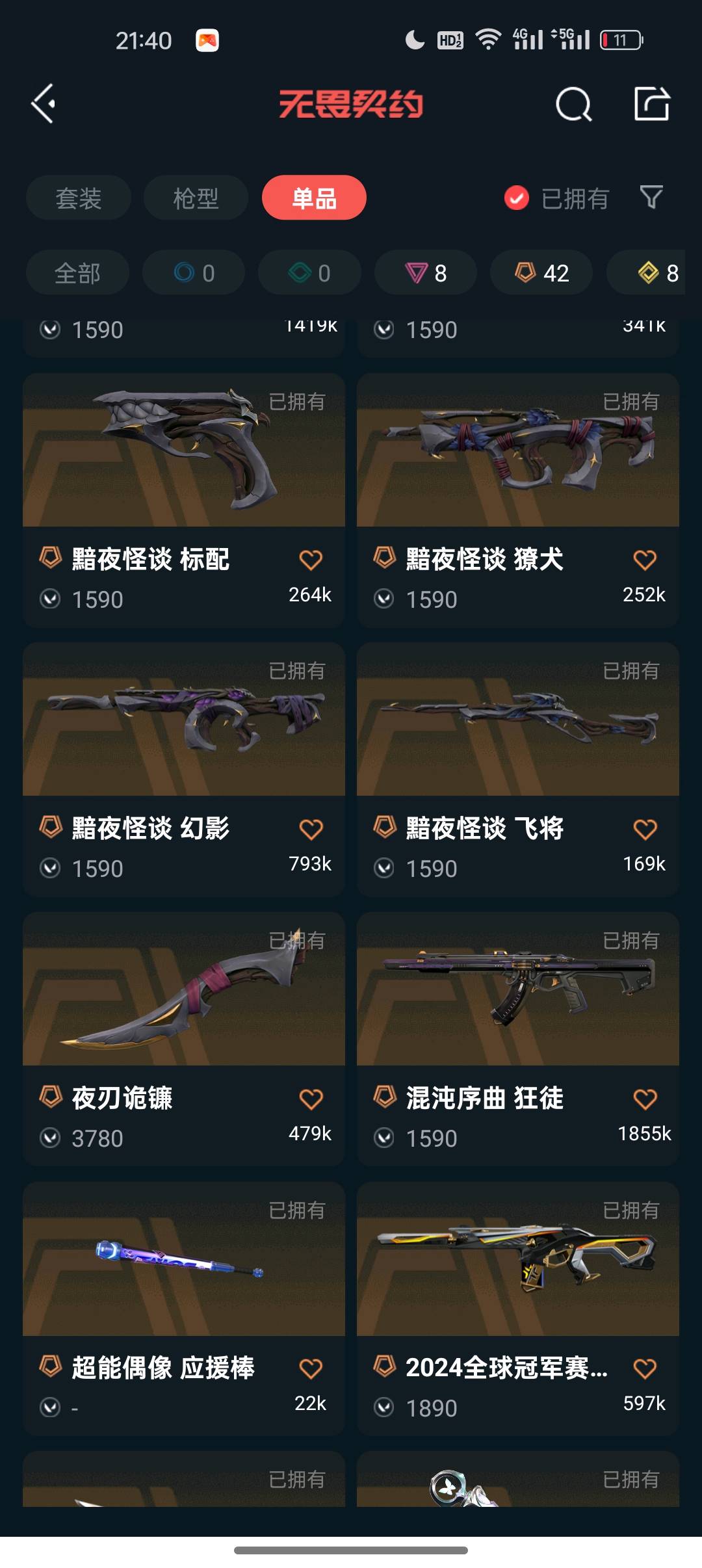Open the 黯夜怪谈 飞将 skin card
Viewport: 702px width, 1568px height.
(x=518, y=769)
